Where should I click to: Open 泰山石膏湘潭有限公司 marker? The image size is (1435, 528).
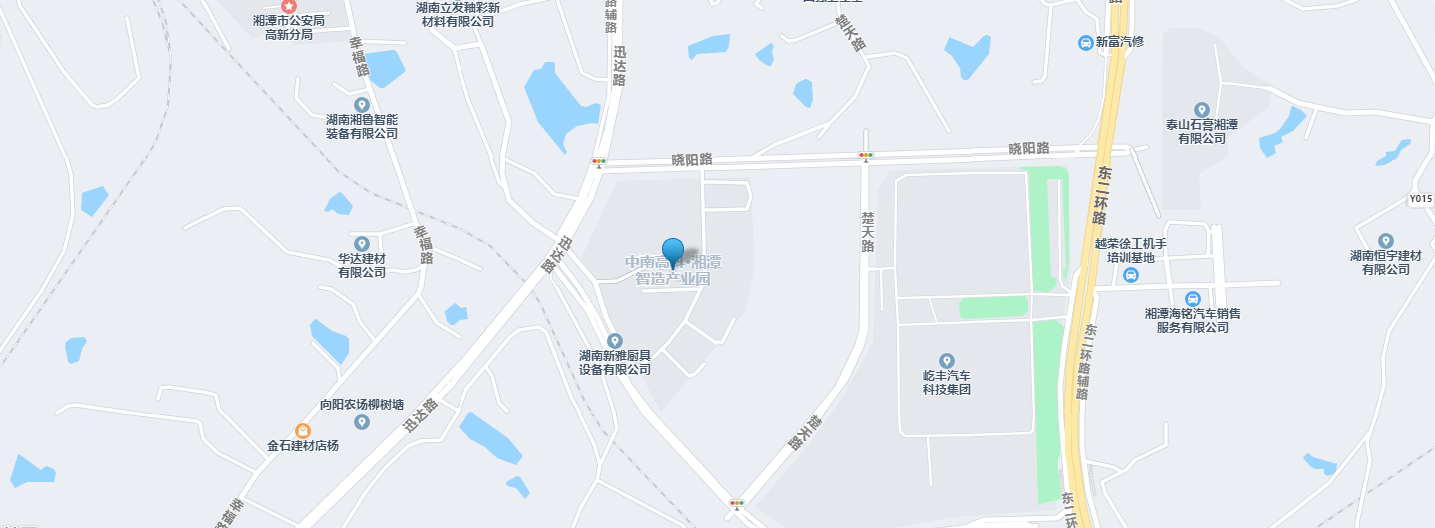(x=1202, y=110)
